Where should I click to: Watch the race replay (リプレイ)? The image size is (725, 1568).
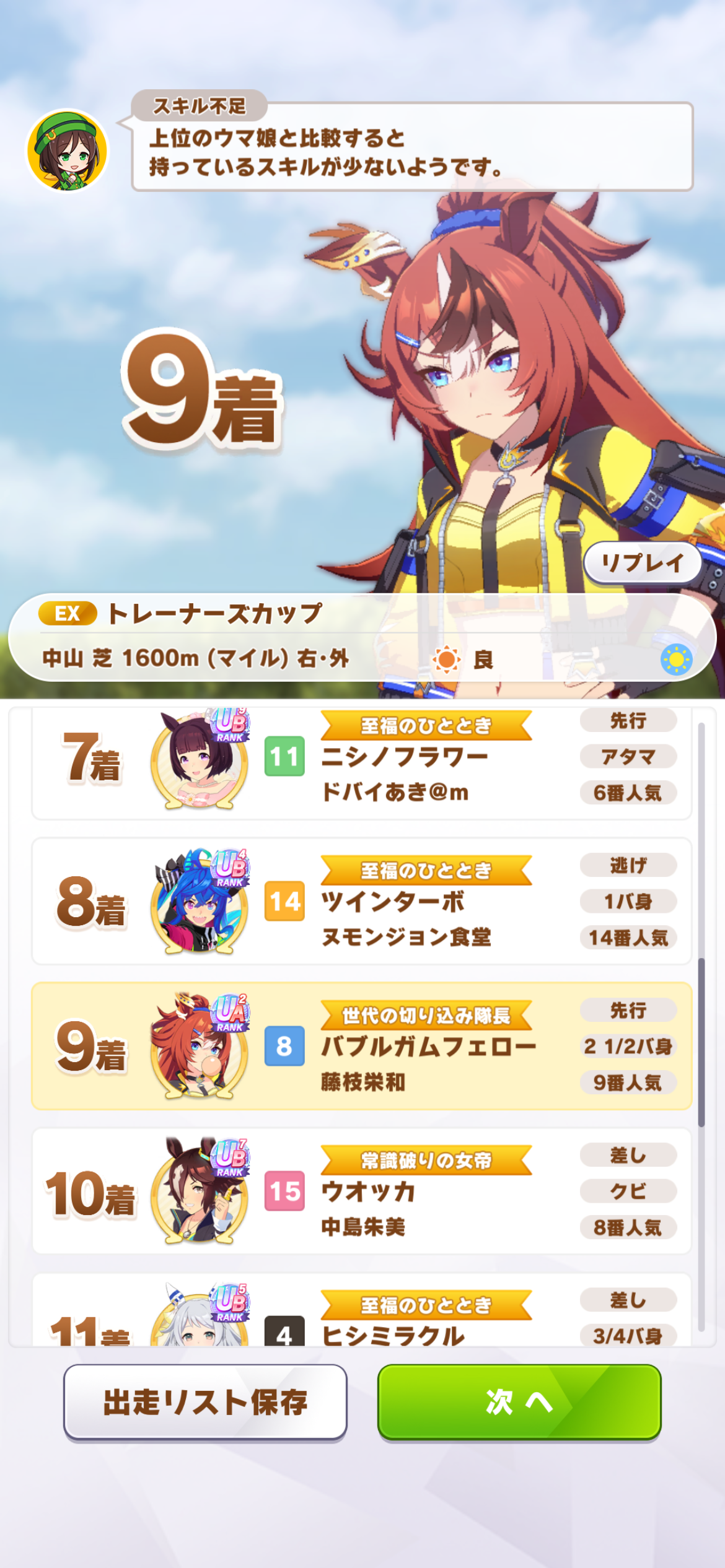point(643,562)
